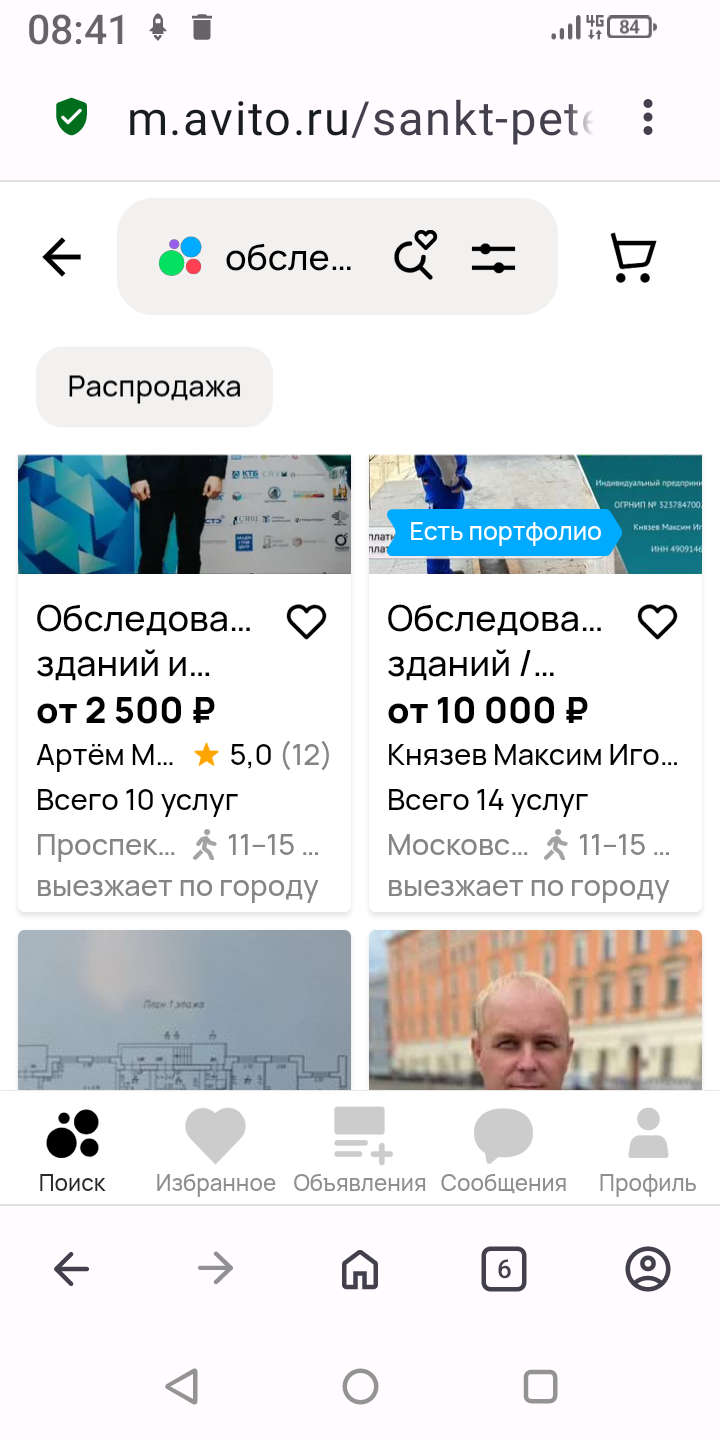Screen dimensions: 720x1440
Task: Favorite the listing by Артём М.
Action: point(306,622)
